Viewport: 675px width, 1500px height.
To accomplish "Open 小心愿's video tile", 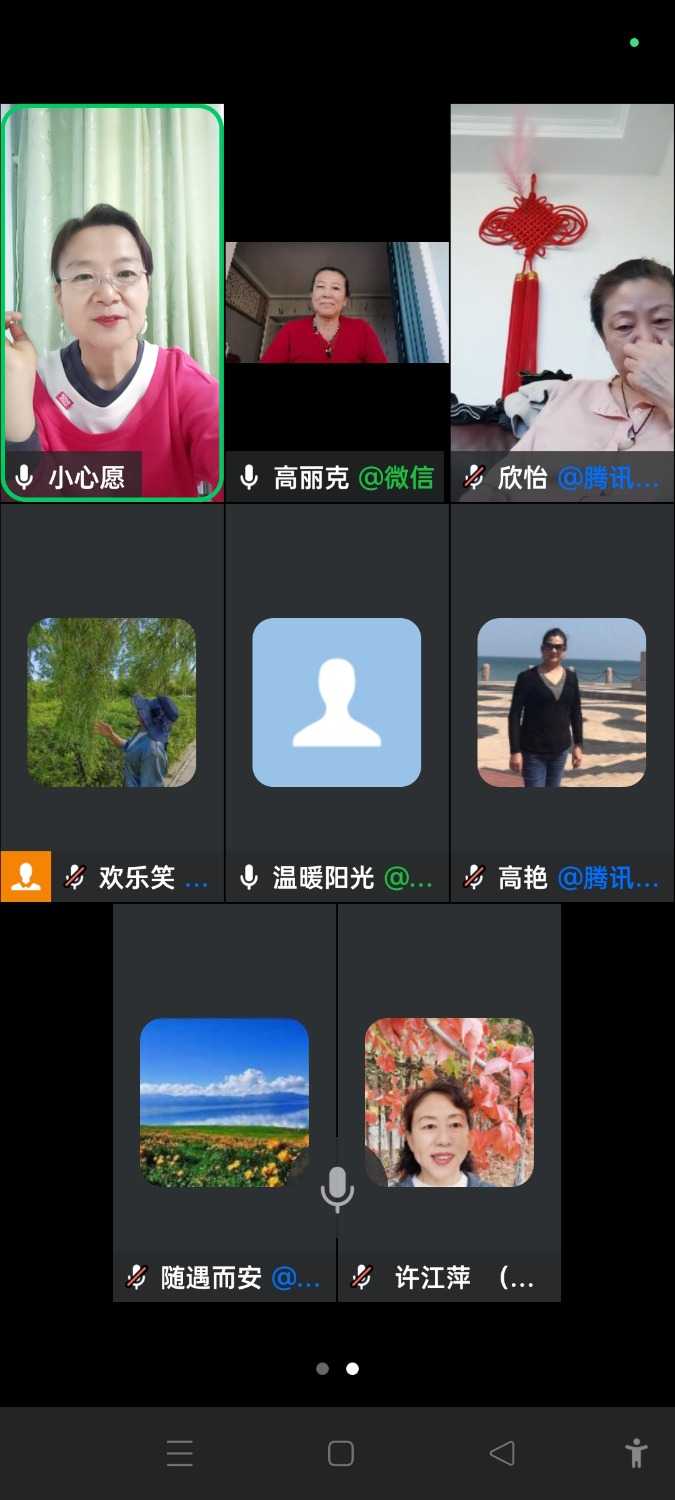I will click(x=112, y=300).
